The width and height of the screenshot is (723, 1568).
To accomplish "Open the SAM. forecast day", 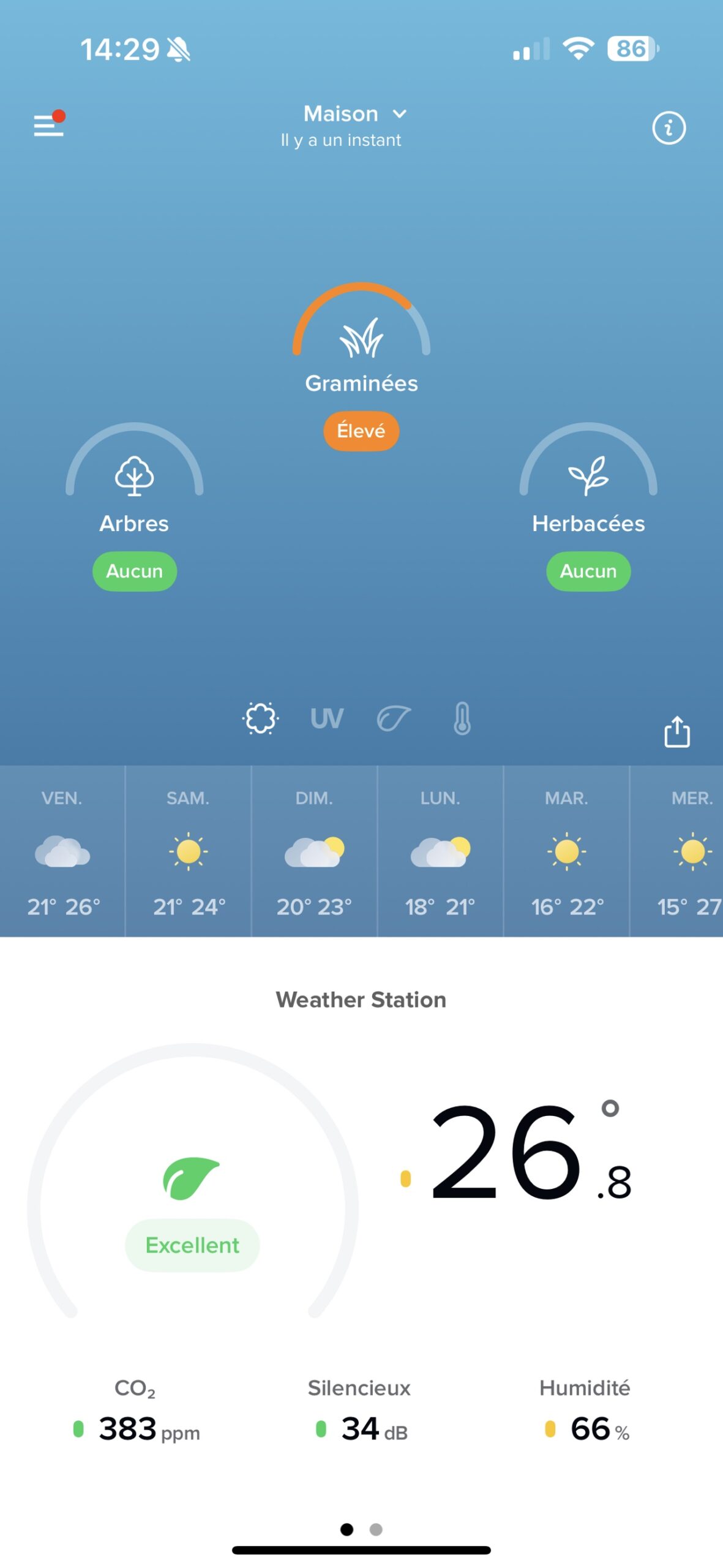I will [189, 851].
